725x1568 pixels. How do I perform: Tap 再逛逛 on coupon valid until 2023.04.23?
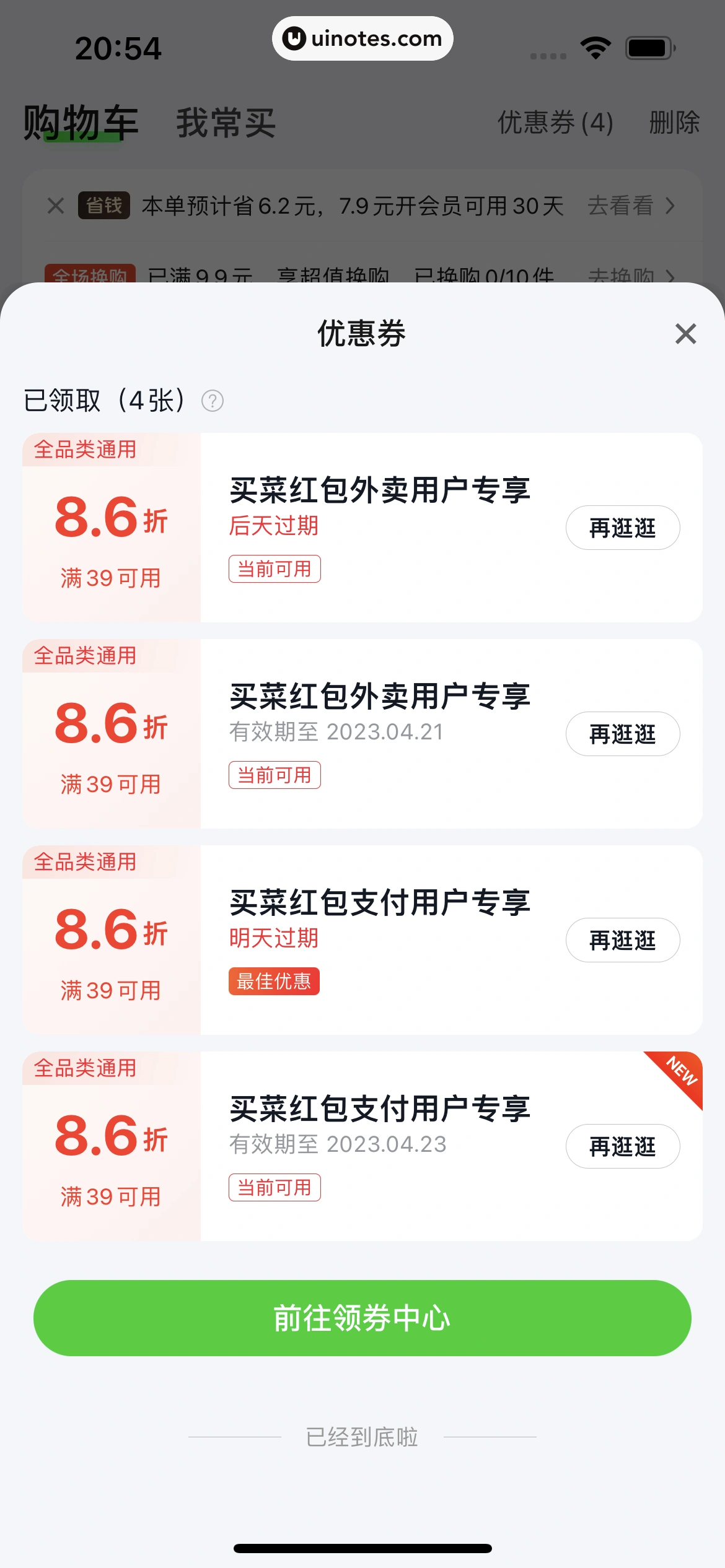(x=622, y=1146)
